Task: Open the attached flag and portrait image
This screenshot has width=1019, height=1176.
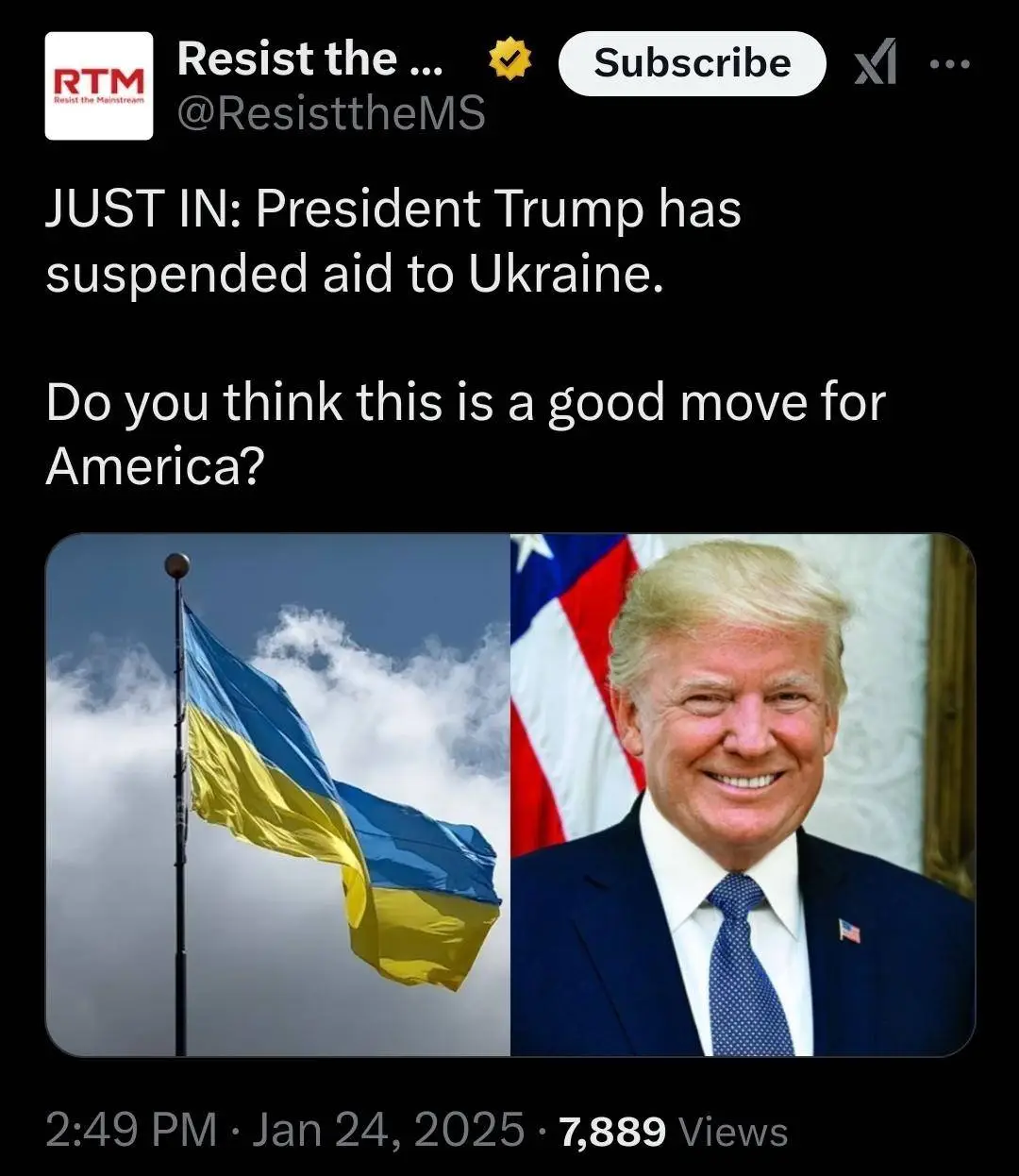Action: [x=509, y=795]
